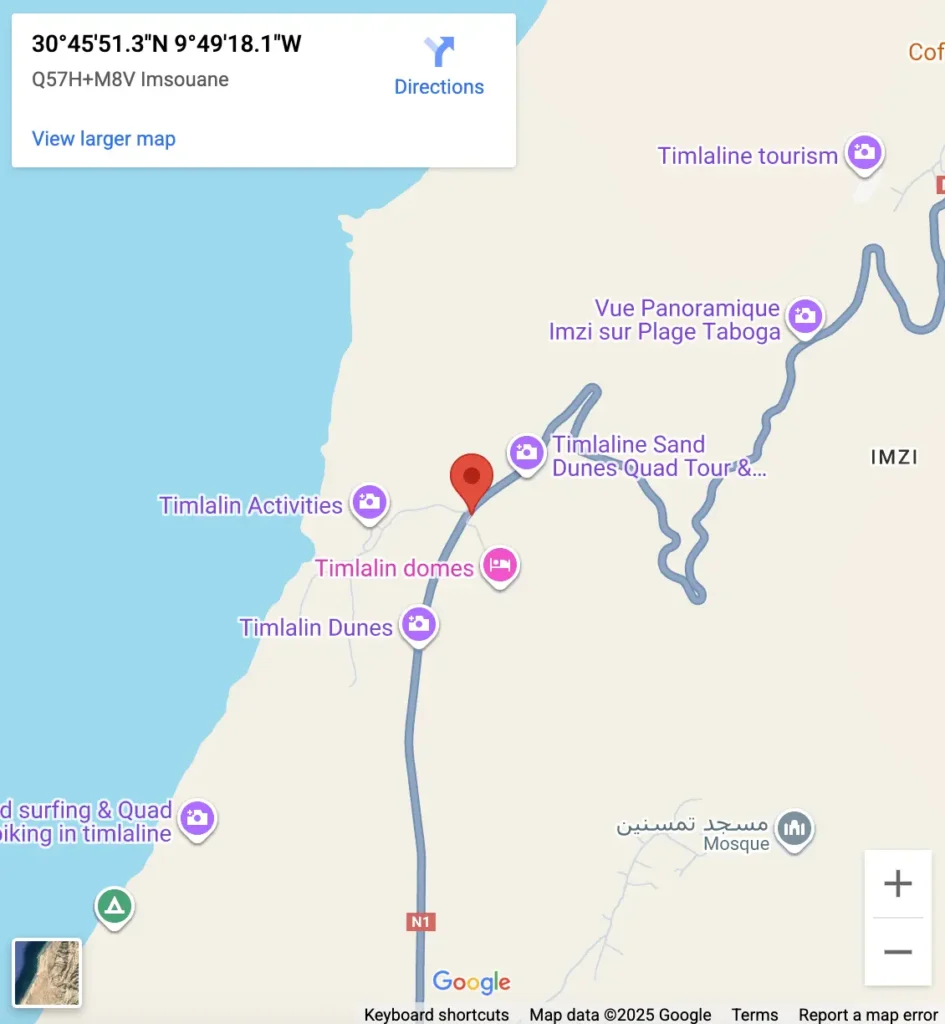Open Directions for the pinned location
The width and height of the screenshot is (945, 1024).
(x=439, y=66)
